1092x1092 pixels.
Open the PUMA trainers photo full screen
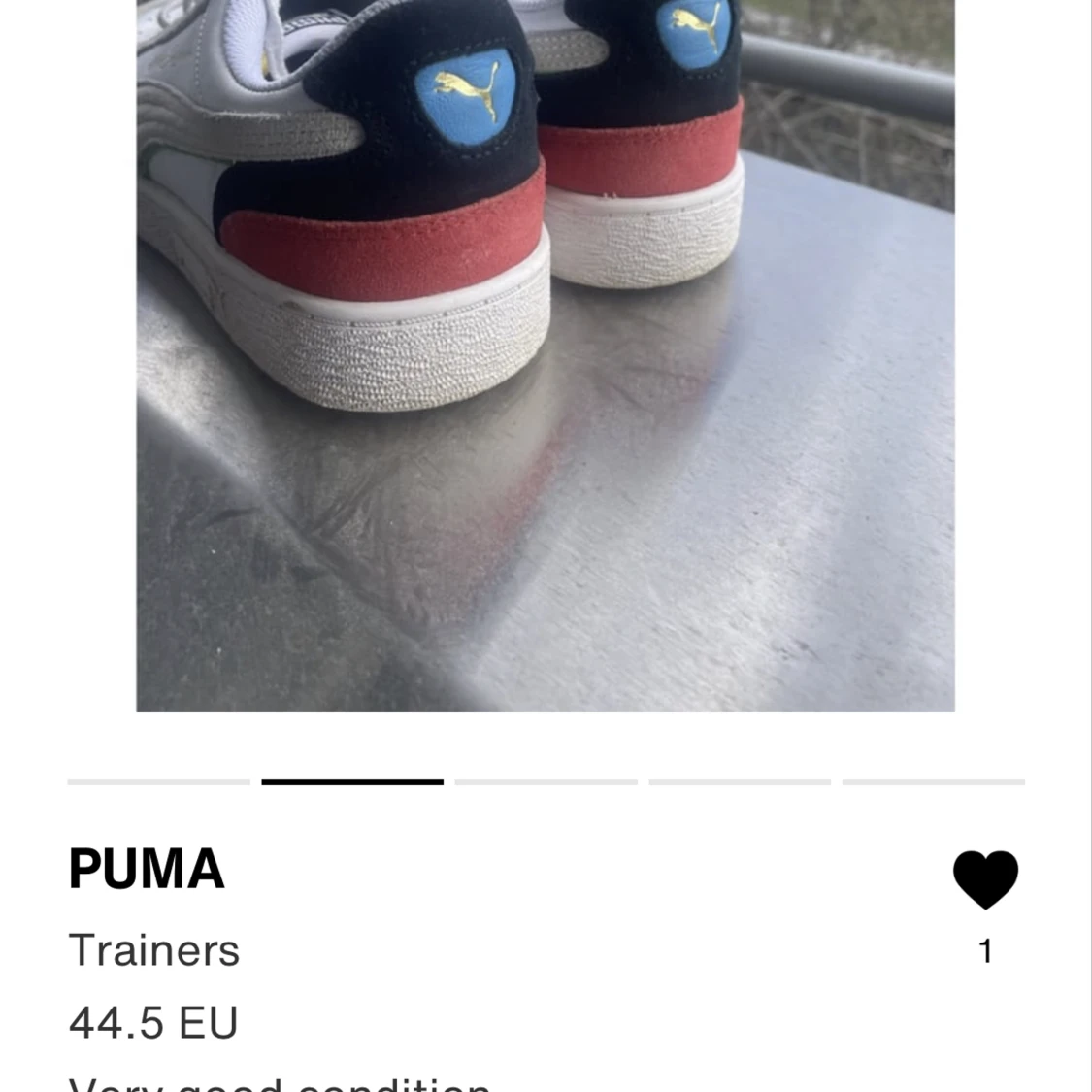(545, 355)
